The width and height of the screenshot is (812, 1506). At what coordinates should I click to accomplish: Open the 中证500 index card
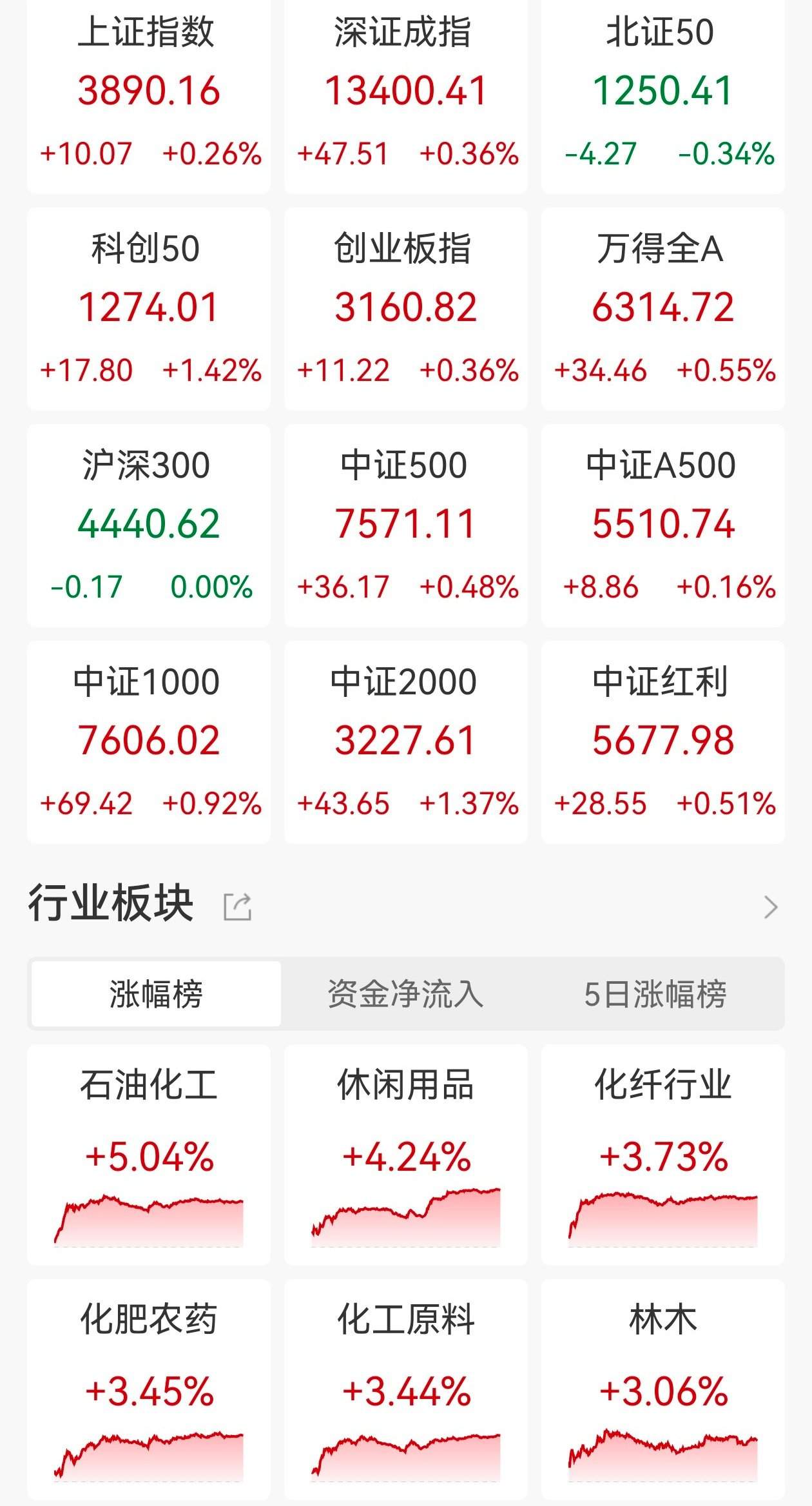pos(405,525)
